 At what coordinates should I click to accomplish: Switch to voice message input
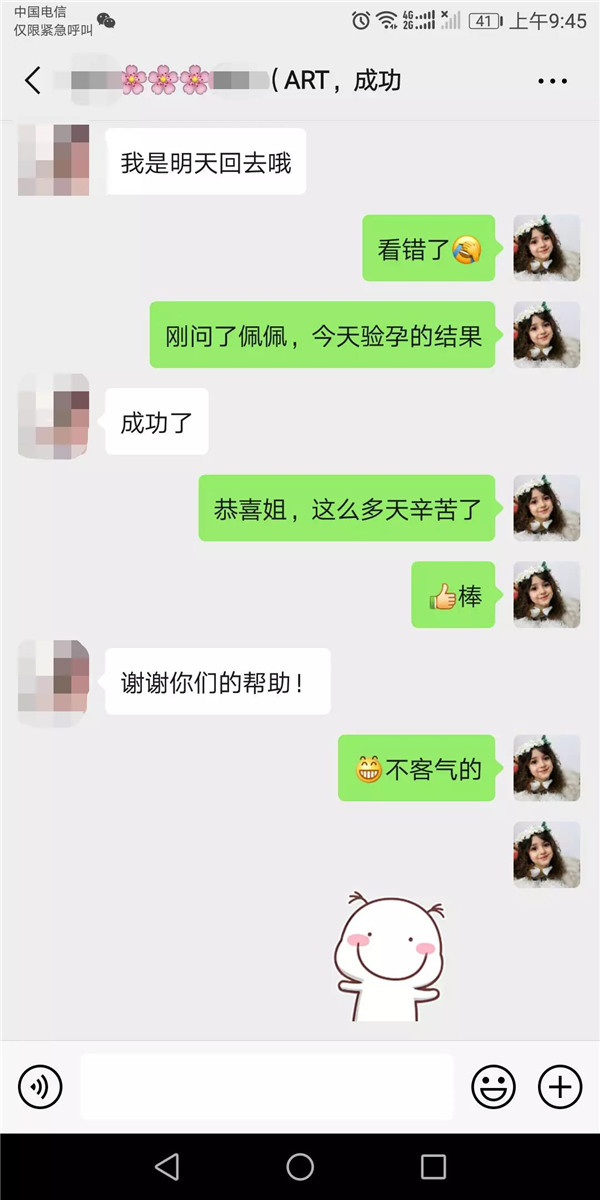40,1086
